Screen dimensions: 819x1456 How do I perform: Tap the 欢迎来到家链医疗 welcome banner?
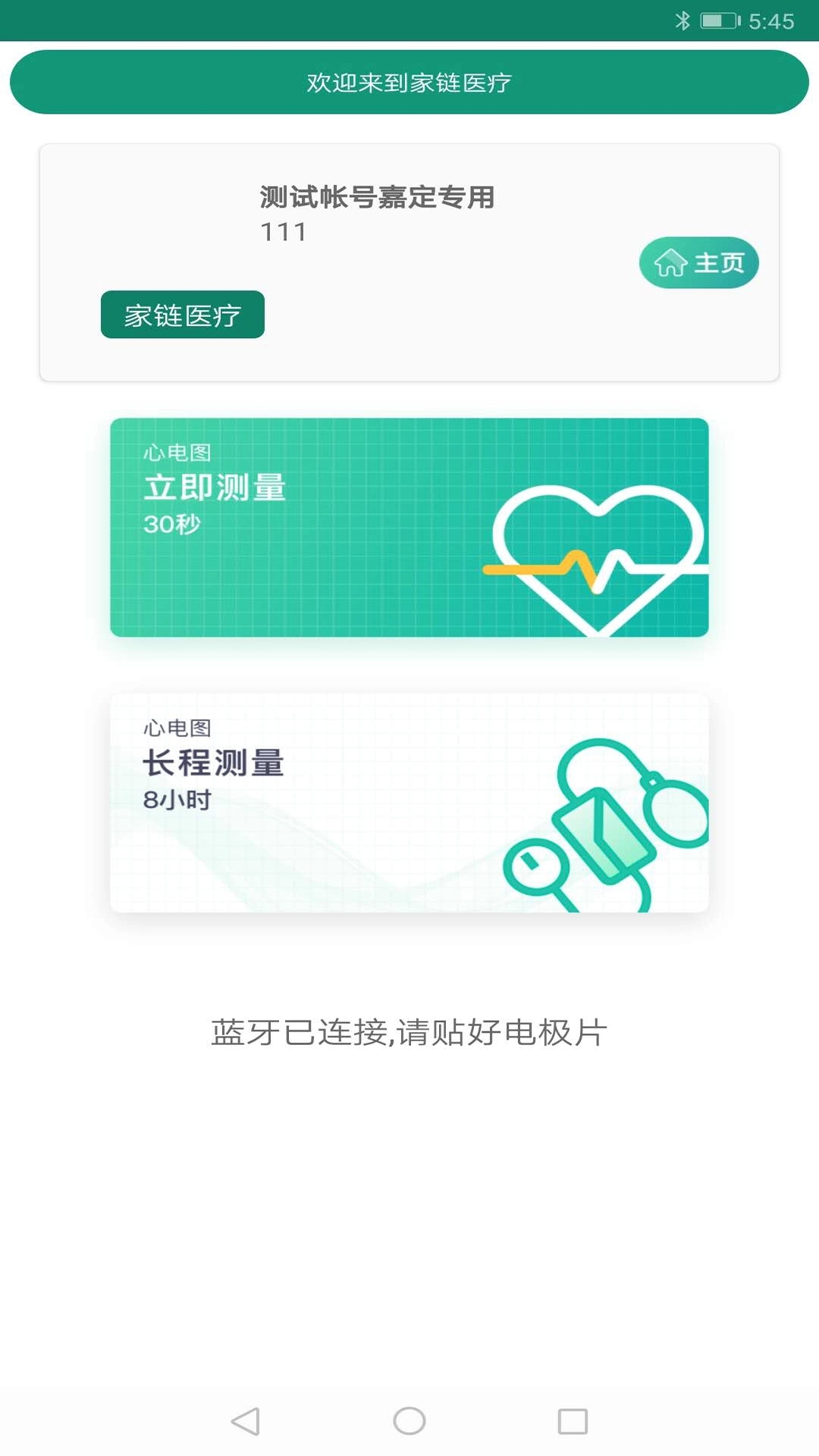point(409,83)
